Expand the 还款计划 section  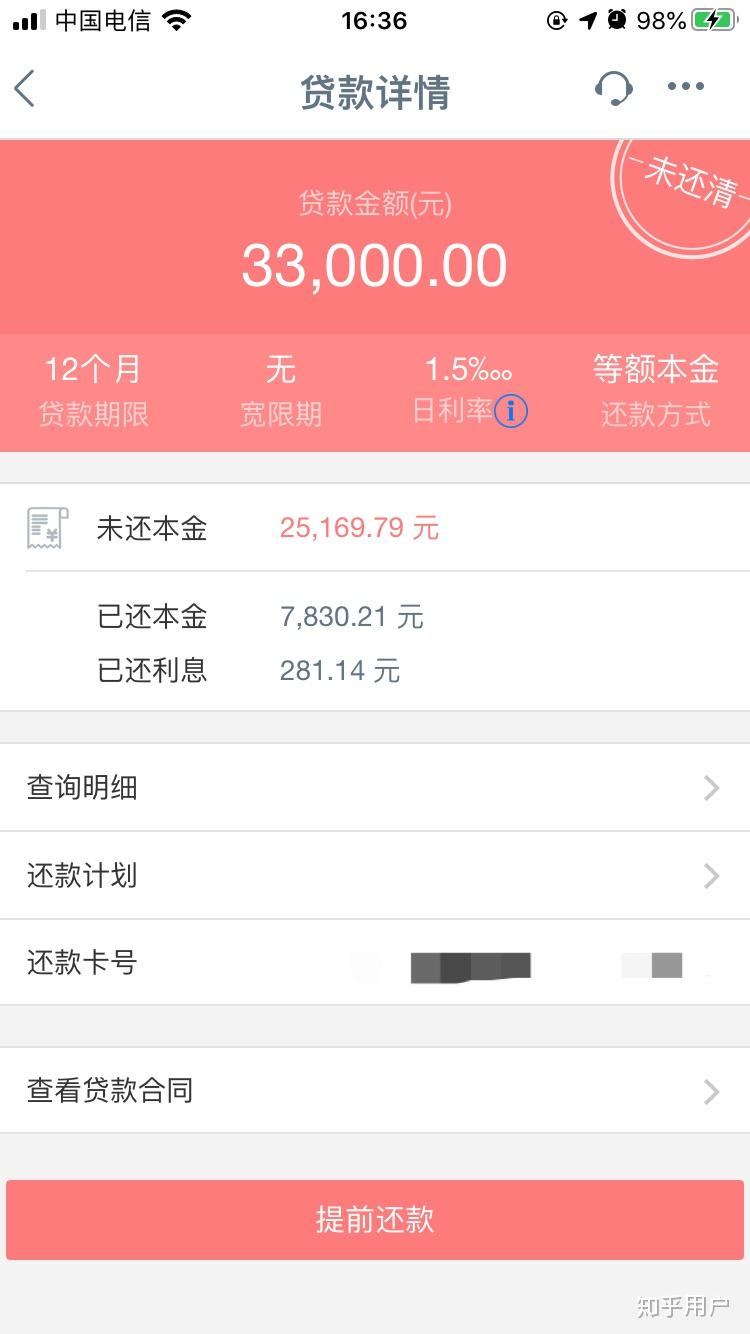375,876
